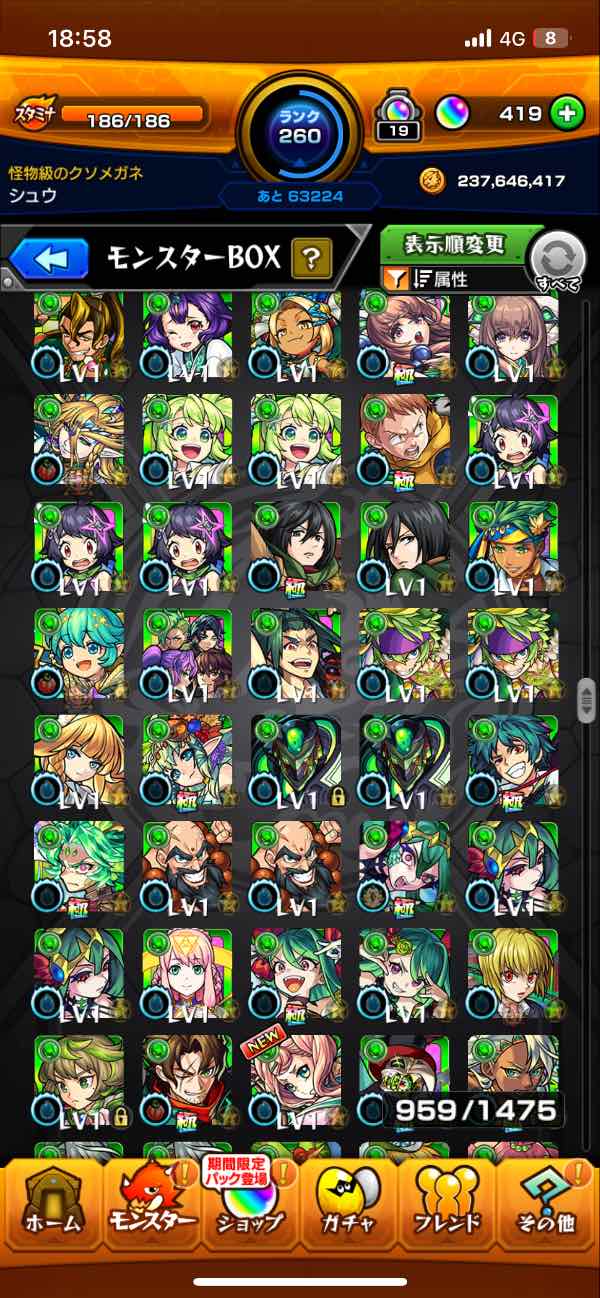Open the フレンド tab
Image resolution: width=600 pixels, height=1298 pixels.
(447, 1203)
